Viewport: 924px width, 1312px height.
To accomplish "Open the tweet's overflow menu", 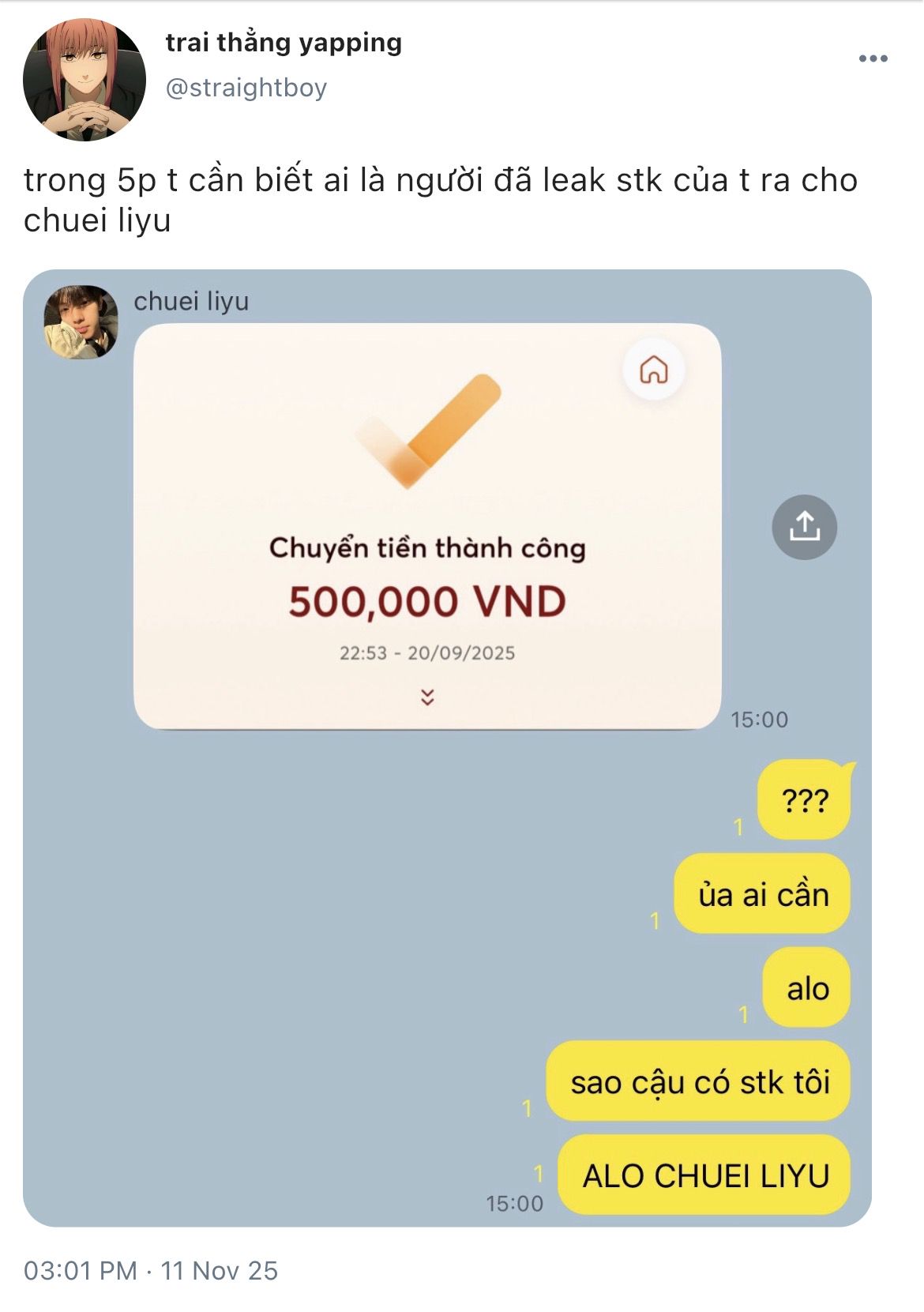I will (x=873, y=58).
